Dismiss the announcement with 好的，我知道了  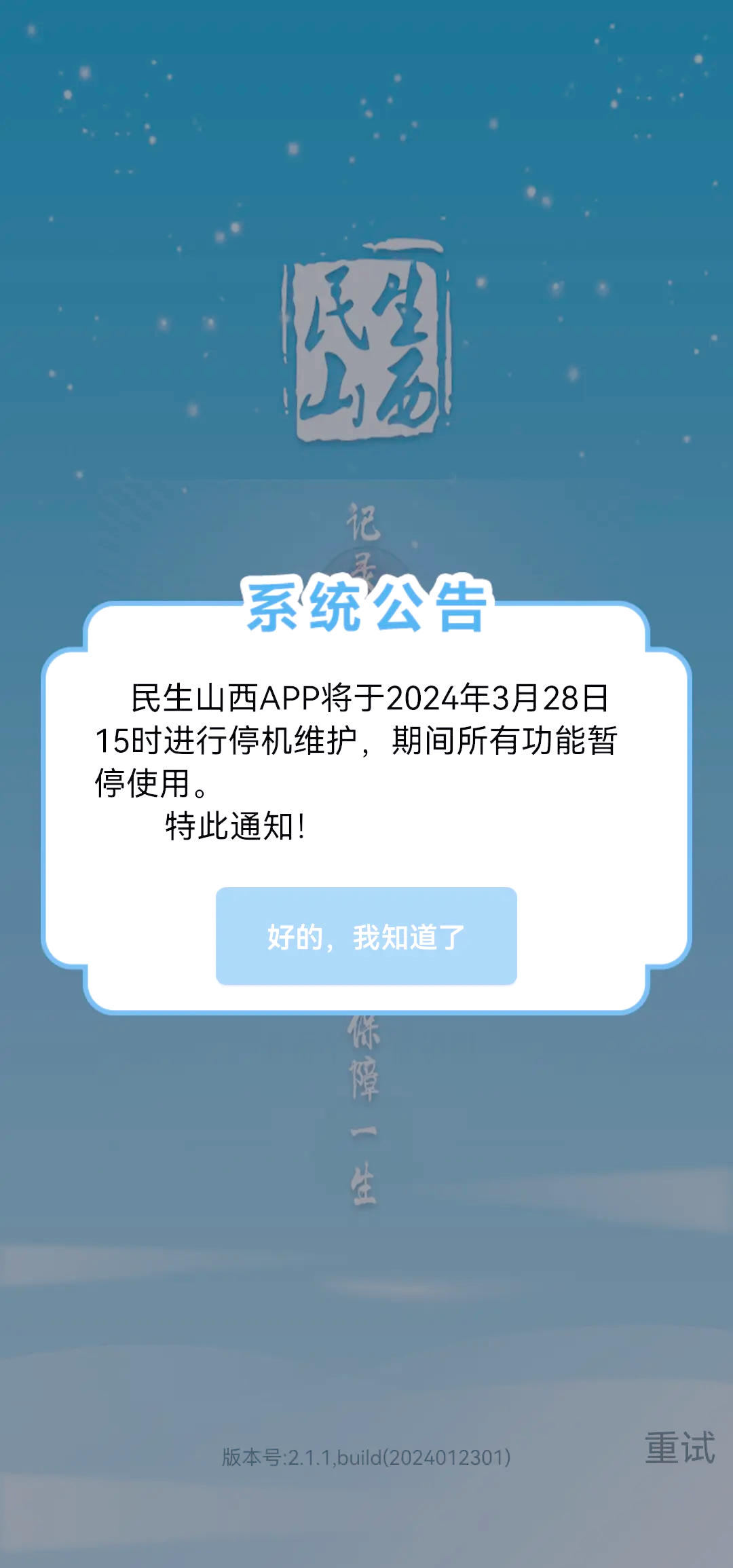tap(366, 936)
